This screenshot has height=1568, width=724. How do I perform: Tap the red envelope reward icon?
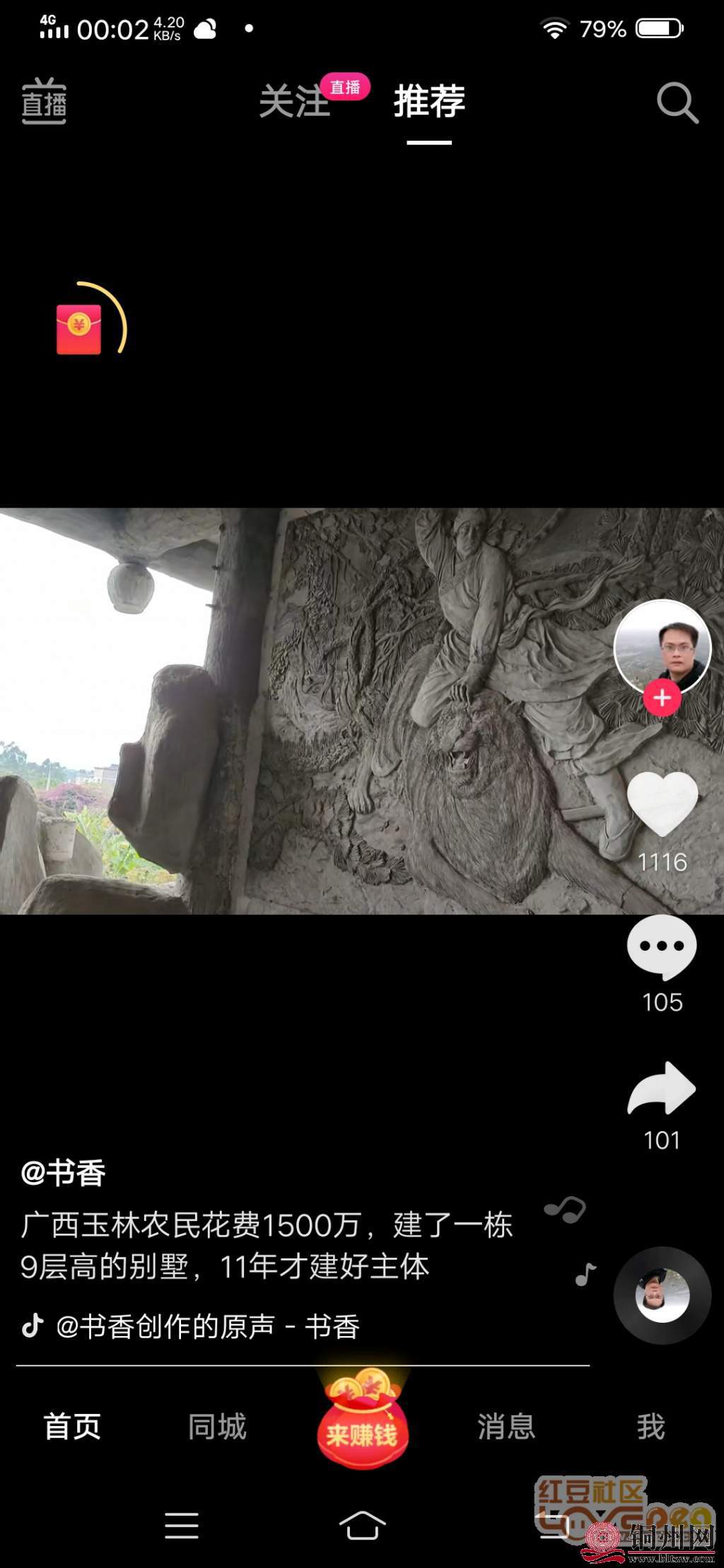[x=79, y=329]
